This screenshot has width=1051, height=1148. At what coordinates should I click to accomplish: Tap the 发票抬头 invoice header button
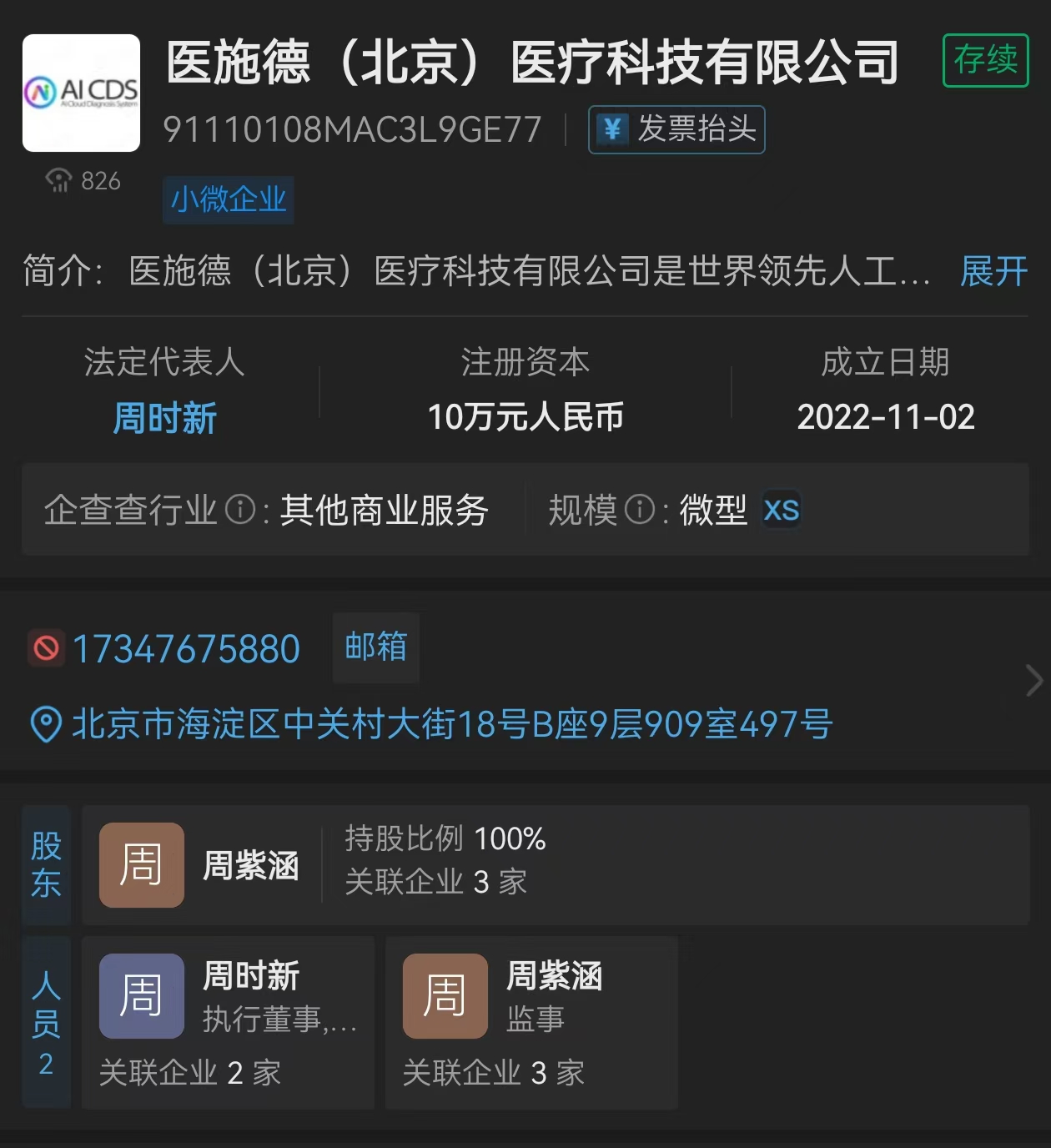tap(676, 130)
